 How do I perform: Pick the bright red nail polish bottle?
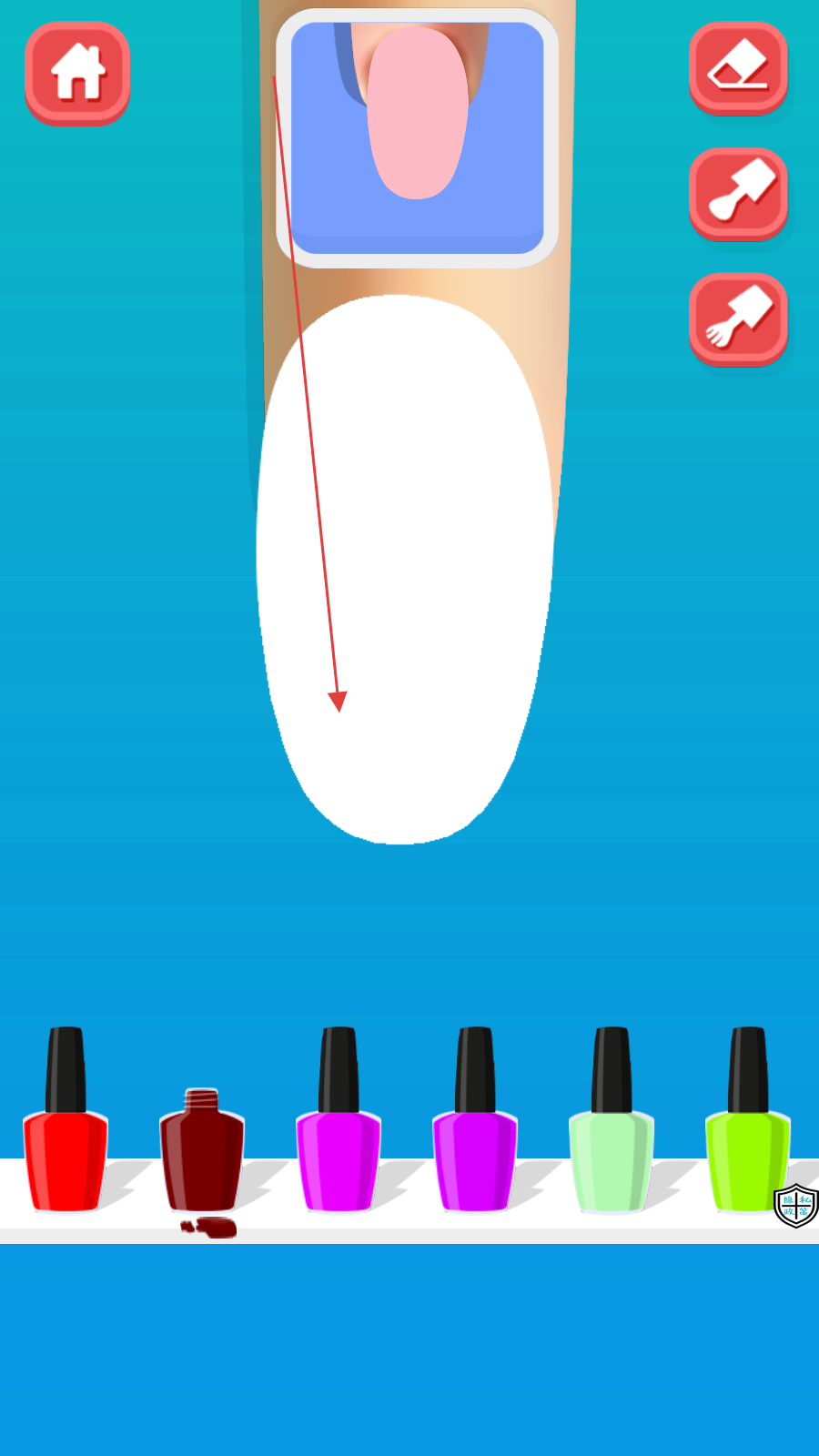pyautogui.click(x=66, y=1119)
